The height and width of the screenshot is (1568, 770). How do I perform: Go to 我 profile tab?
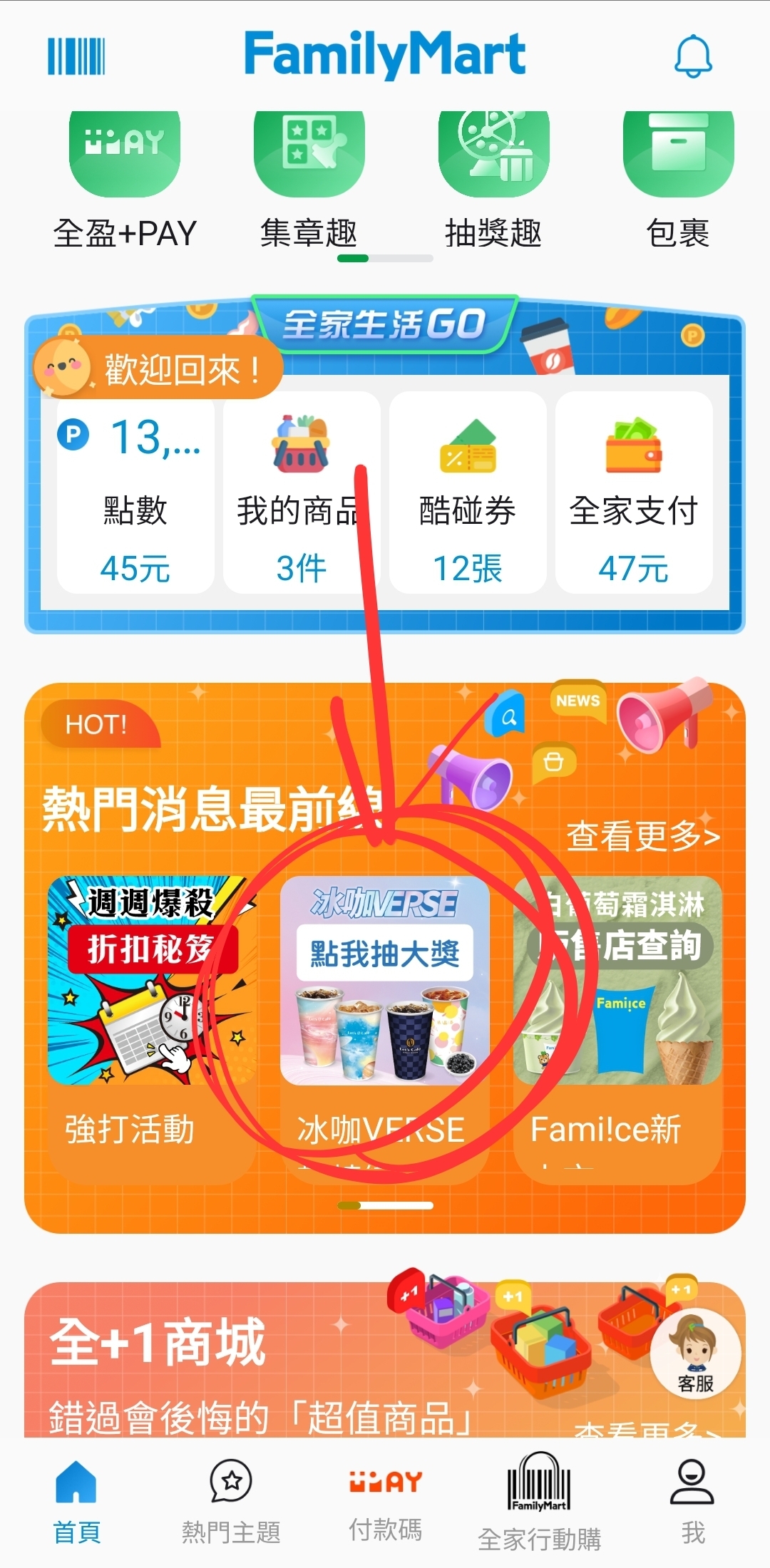pos(692,1500)
